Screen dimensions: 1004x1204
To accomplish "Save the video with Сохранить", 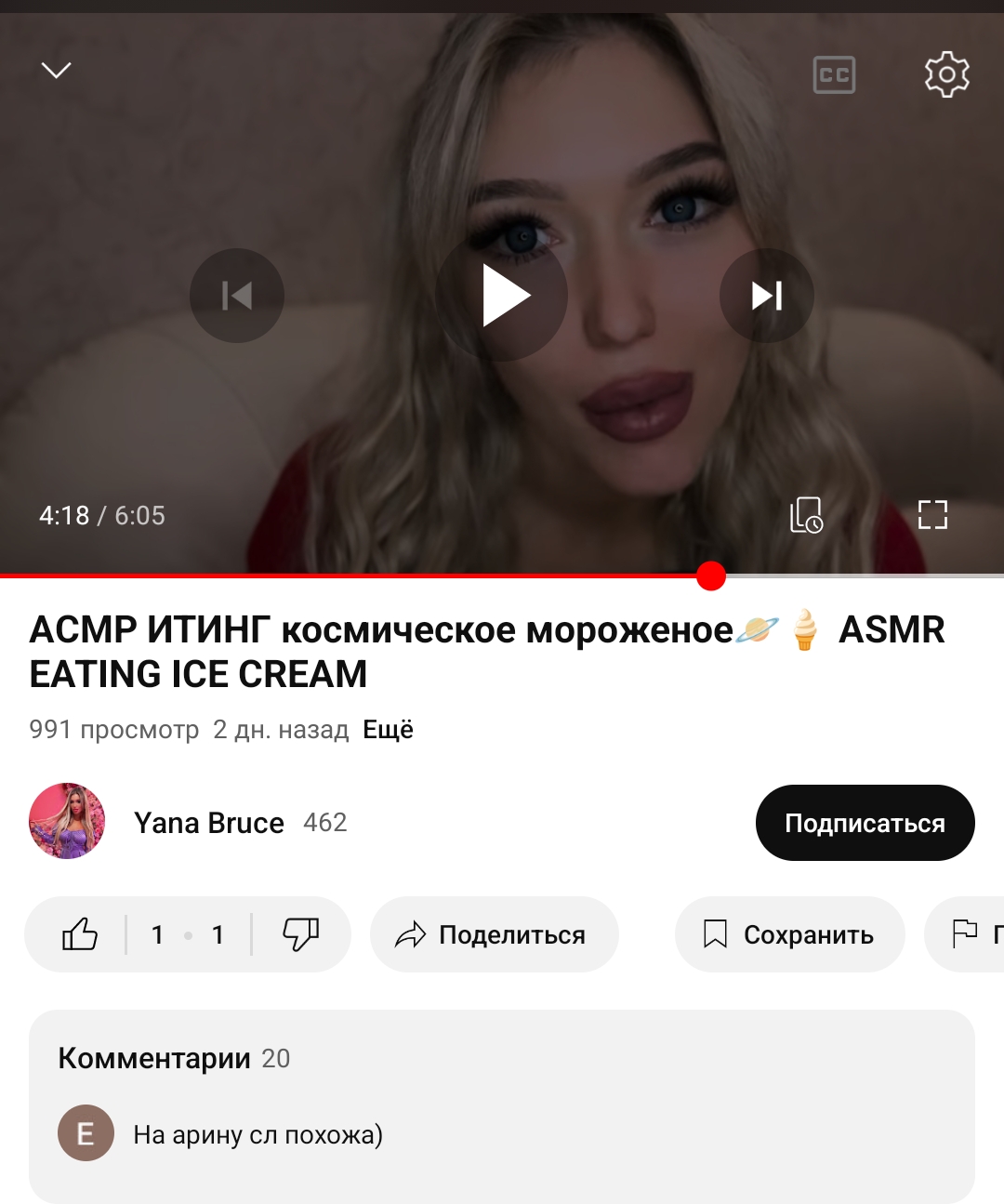I will [x=789, y=934].
